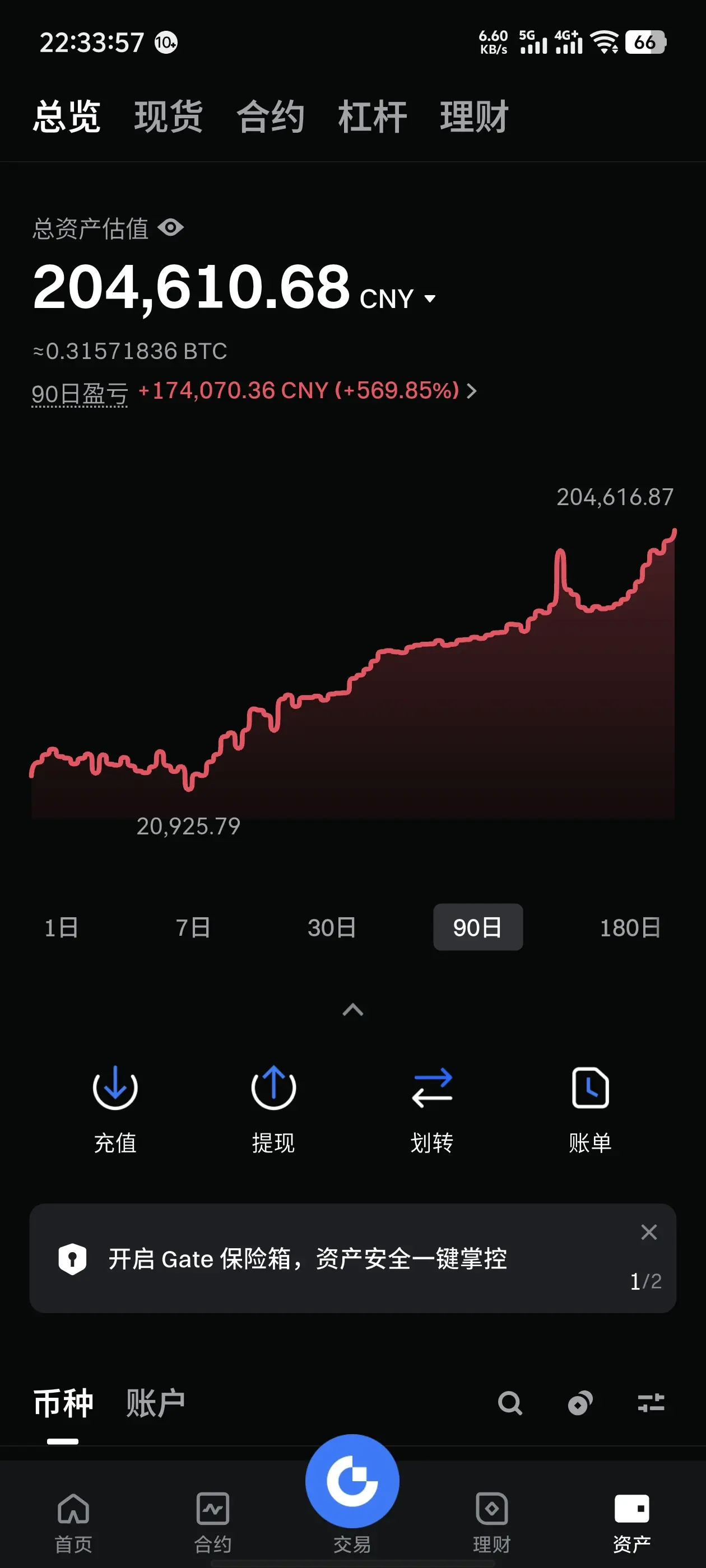Select the 1日 chart range
This screenshot has height=1568, width=706.
62,927
